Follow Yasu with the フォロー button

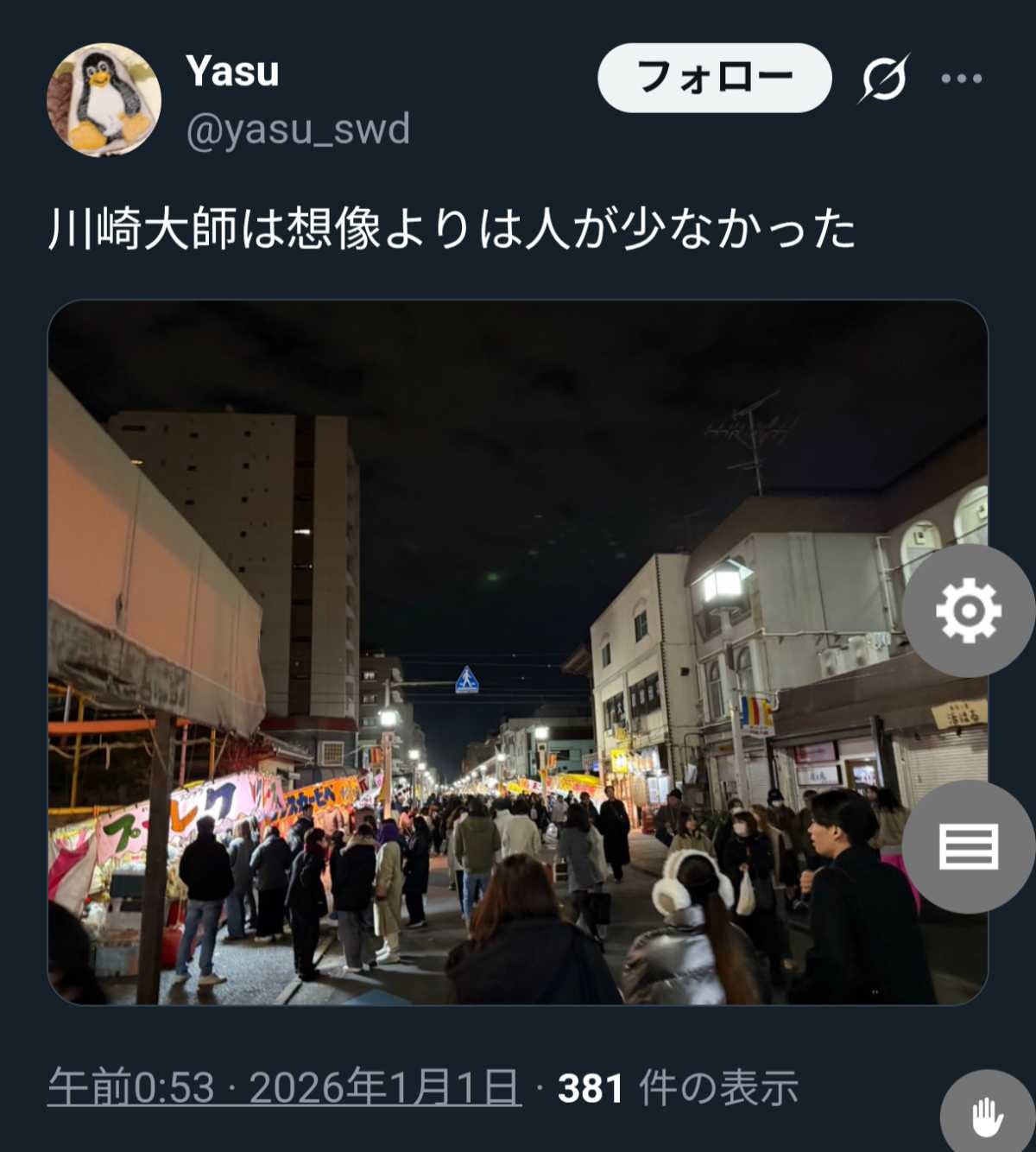click(x=714, y=78)
